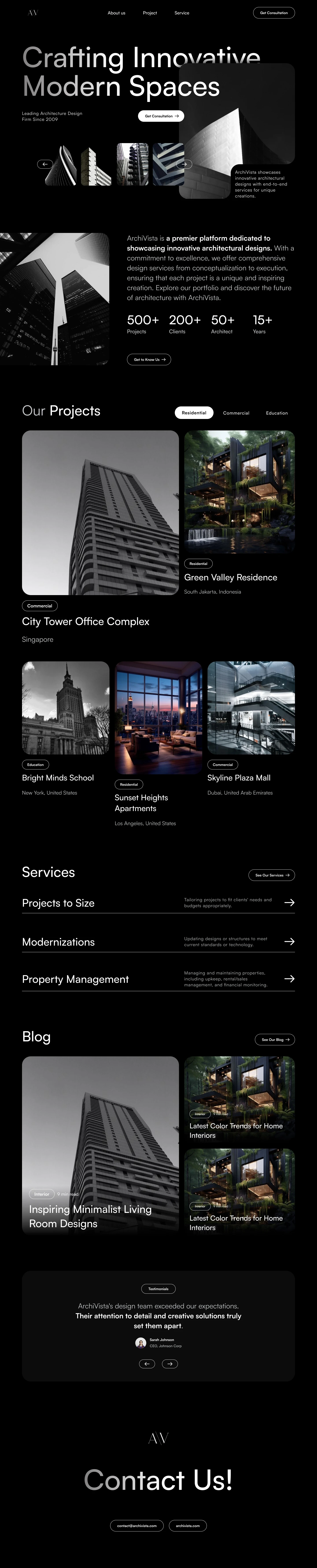Tap Get Consultation in the navigation bar
The image size is (317, 1568).
pos(274,13)
